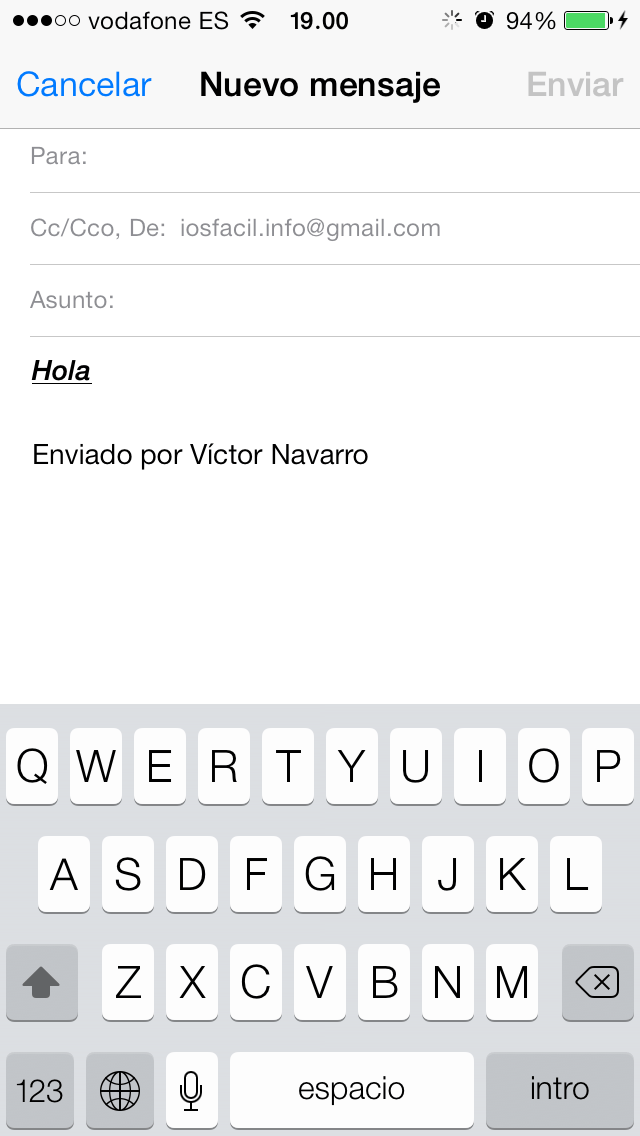This screenshot has width=640, height=1136.
Task: Change keyboard language with globe key
Action: click(x=120, y=1089)
